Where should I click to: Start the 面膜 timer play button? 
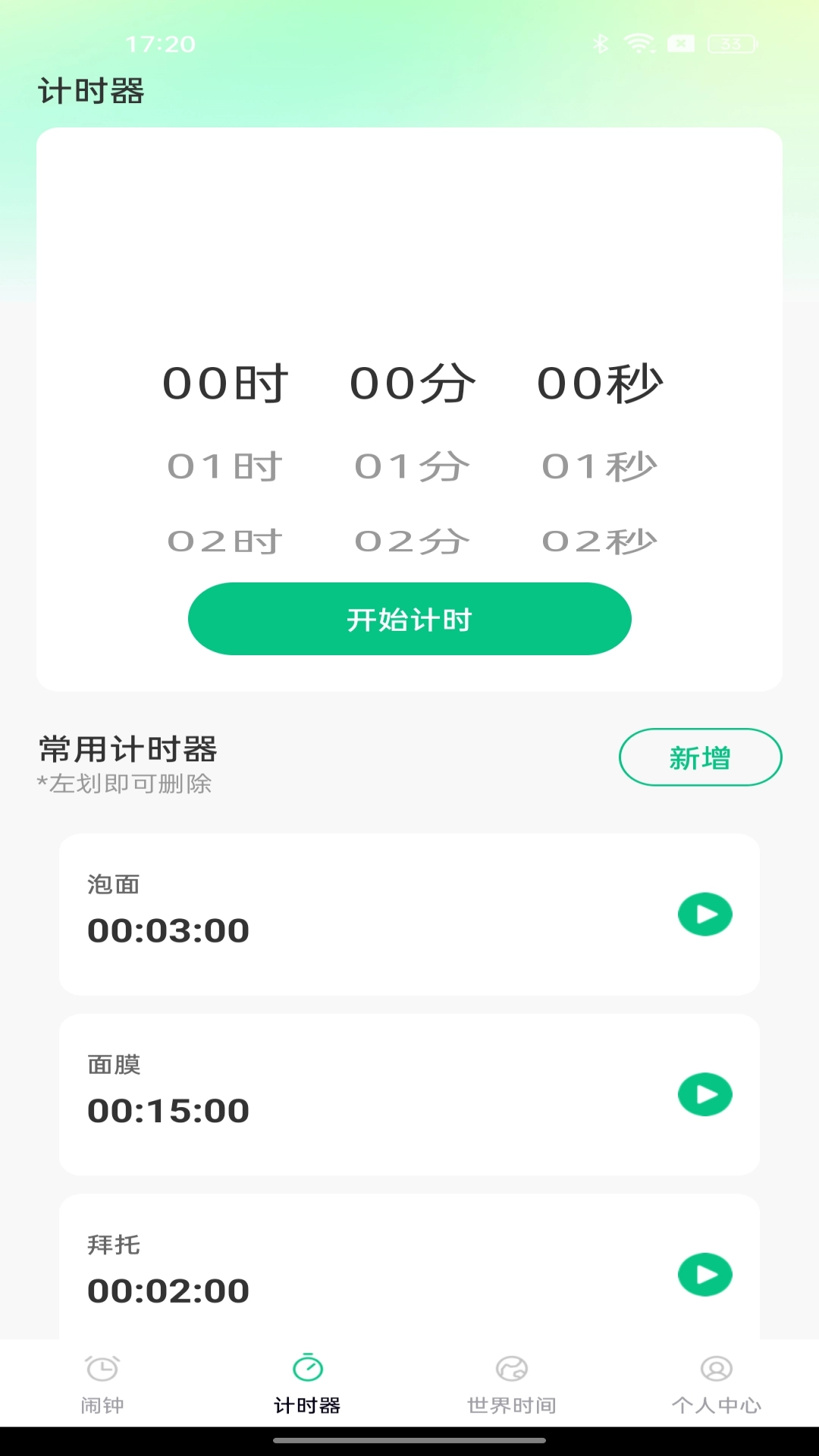[x=705, y=1094]
